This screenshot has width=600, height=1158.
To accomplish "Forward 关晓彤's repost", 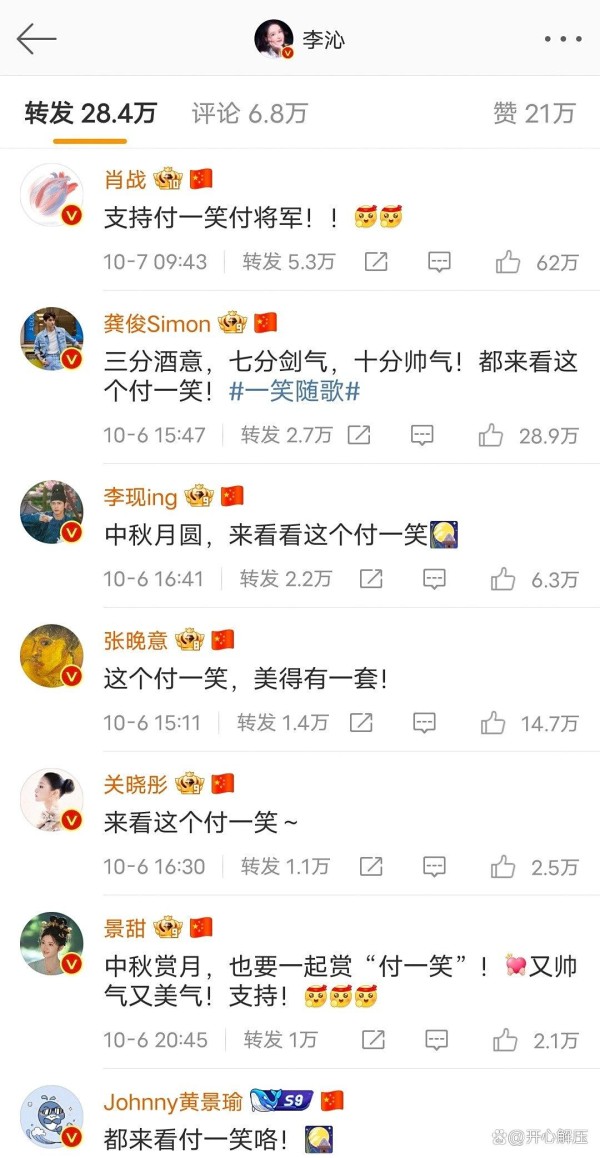I will coord(370,867).
